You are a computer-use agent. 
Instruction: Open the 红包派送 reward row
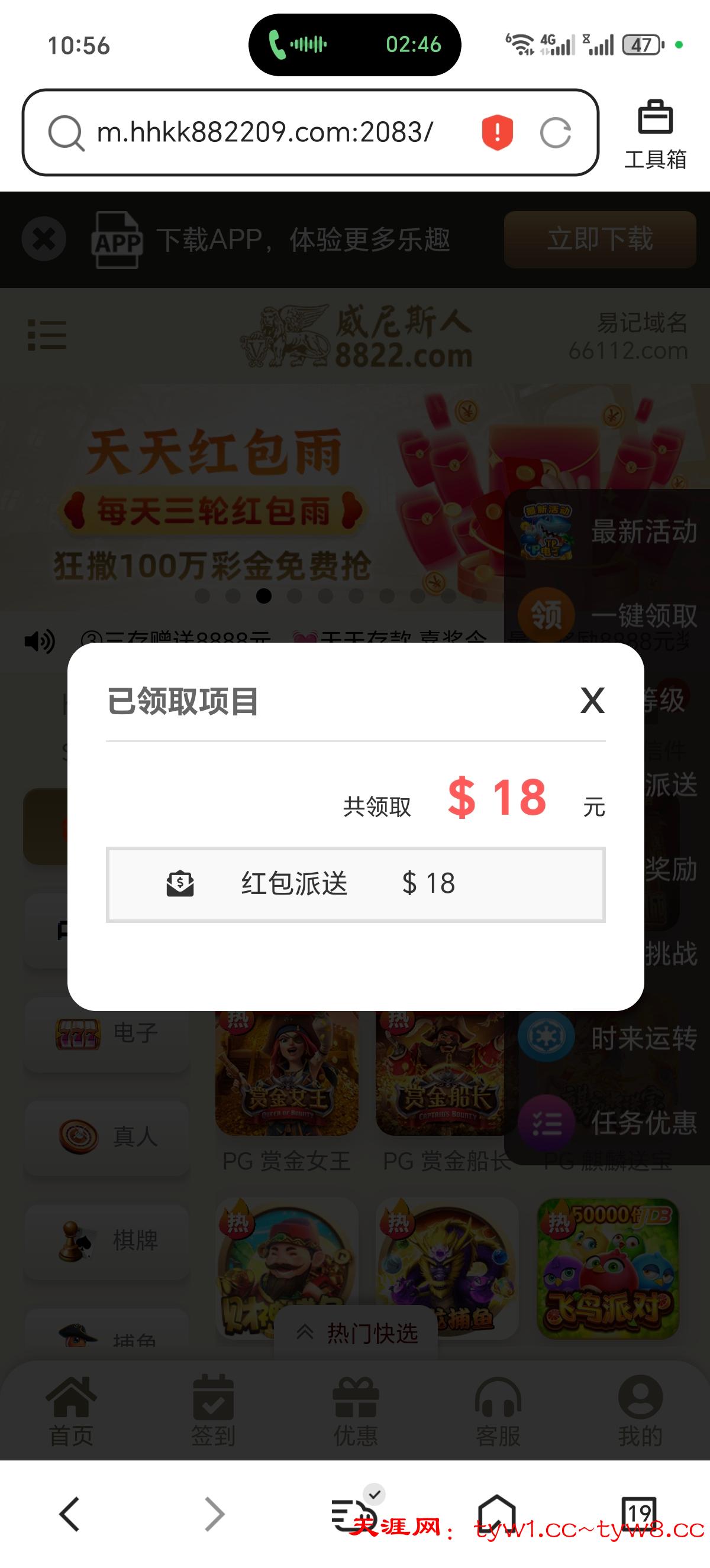(x=355, y=884)
